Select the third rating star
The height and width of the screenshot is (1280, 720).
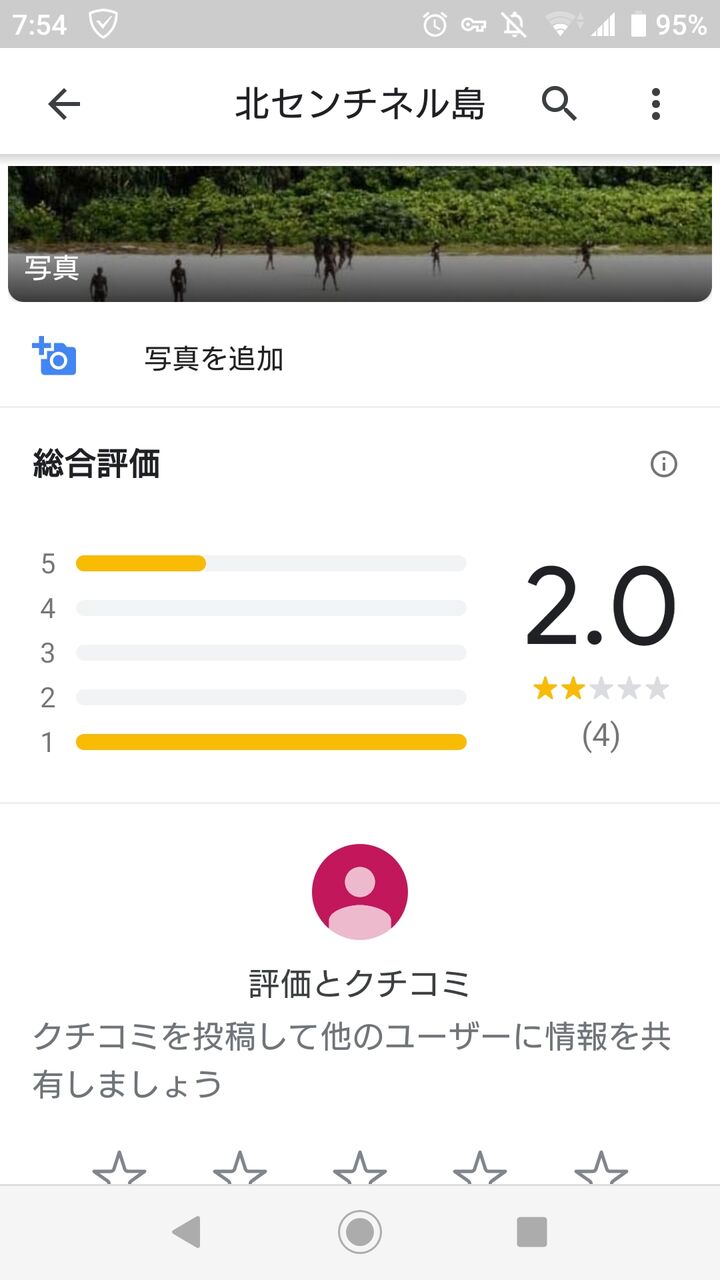[360, 1170]
